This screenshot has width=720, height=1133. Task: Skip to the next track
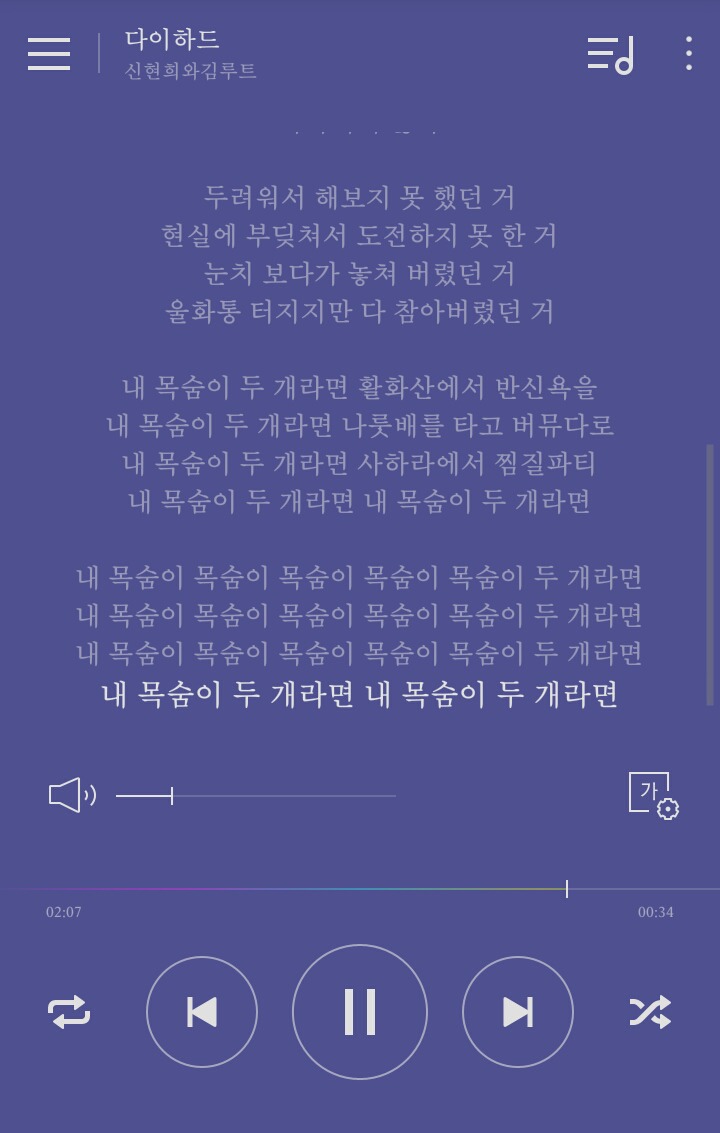518,1012
